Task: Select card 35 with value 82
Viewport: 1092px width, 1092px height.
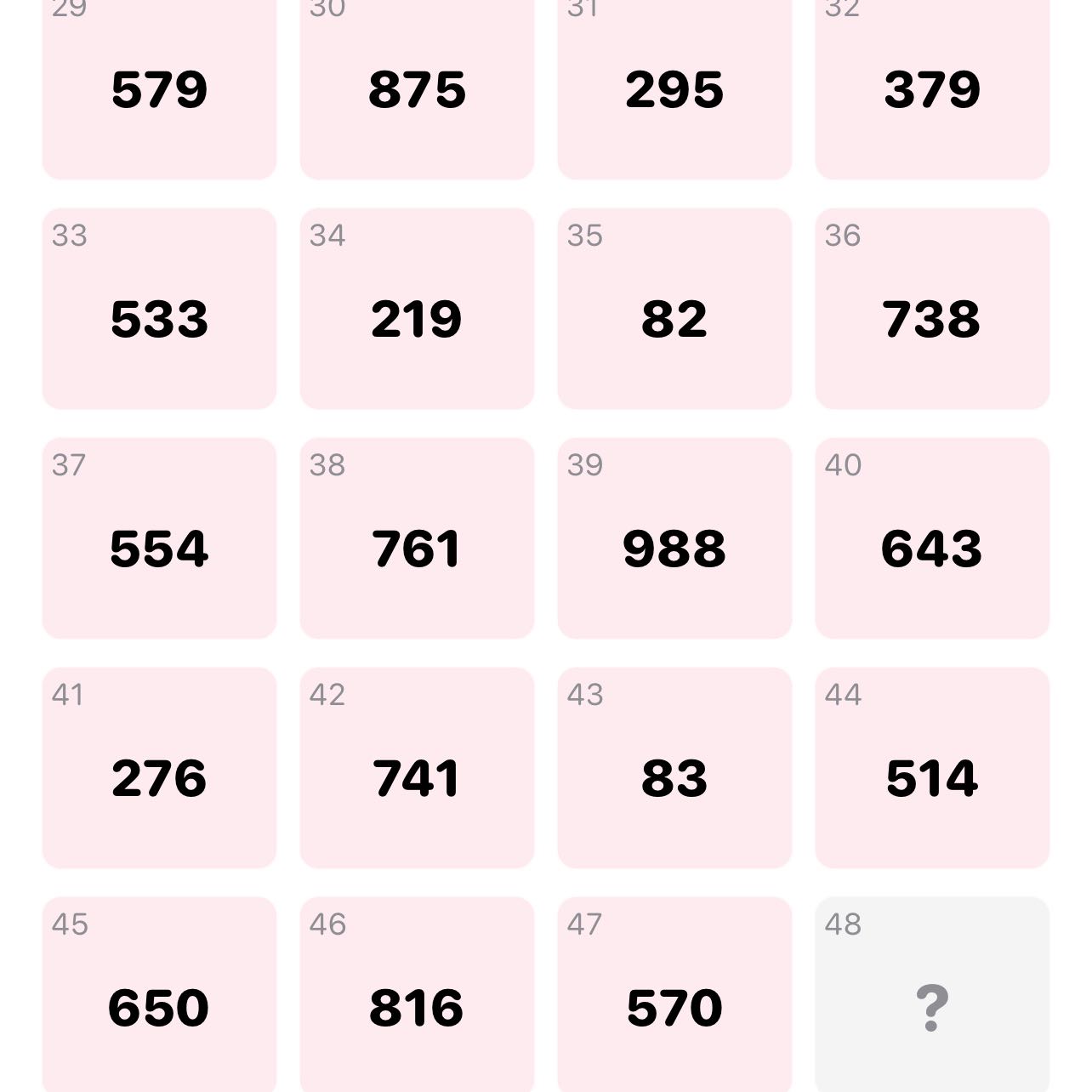Action: click(x=674, y=309)
